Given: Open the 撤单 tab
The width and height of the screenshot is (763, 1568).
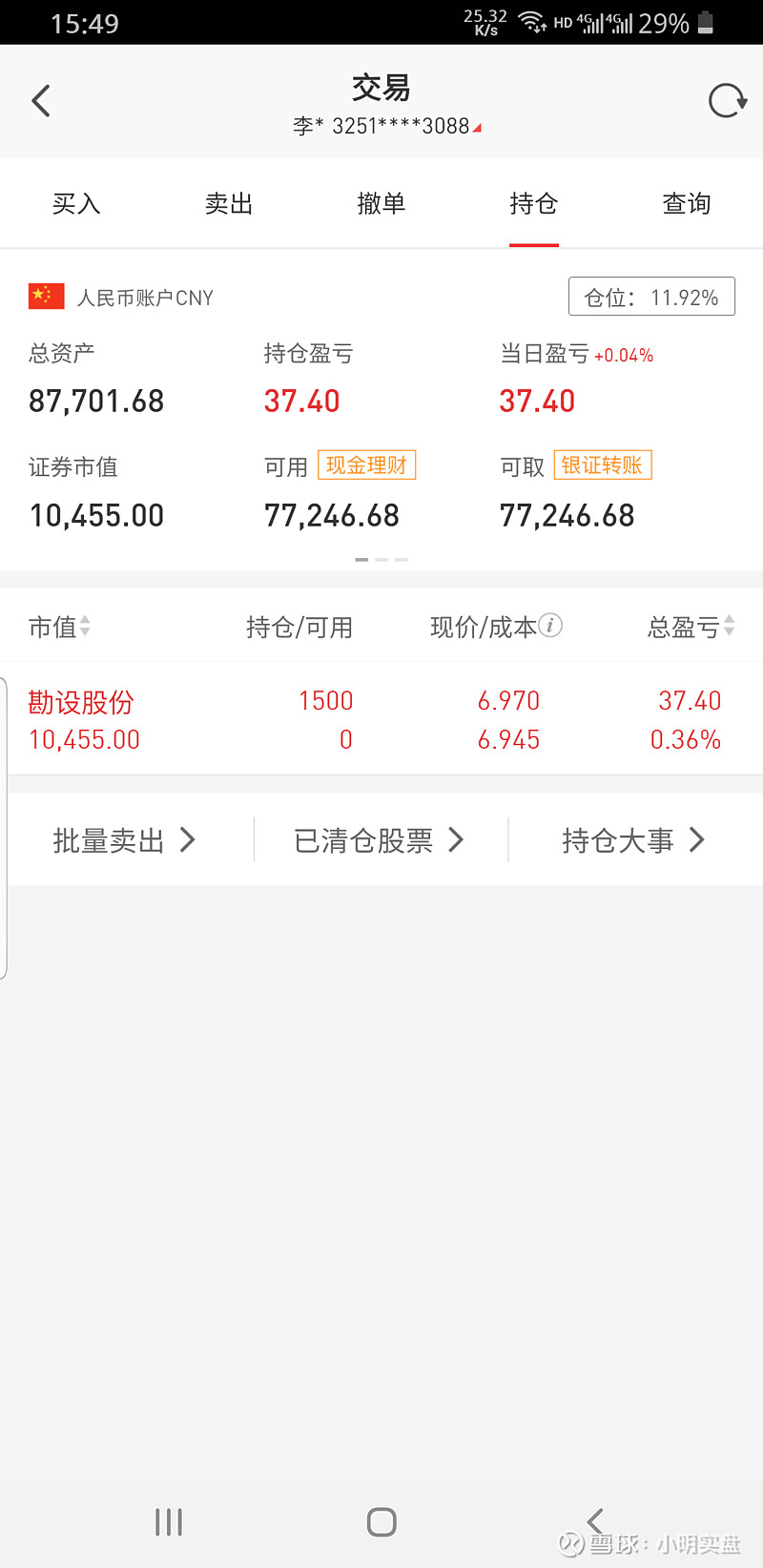Looking at the screenshot, I should point(381,203).
